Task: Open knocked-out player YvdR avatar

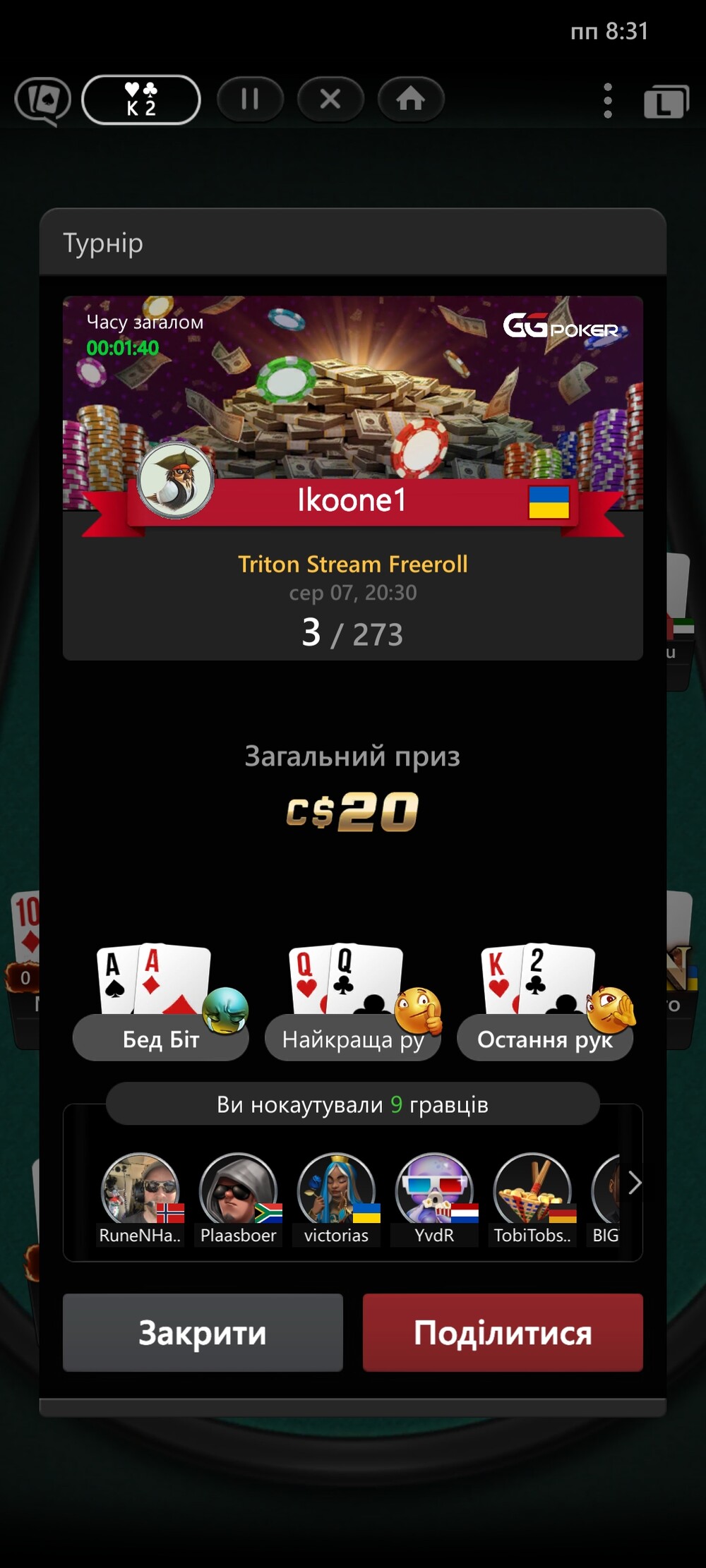Action: [434, 1190]
